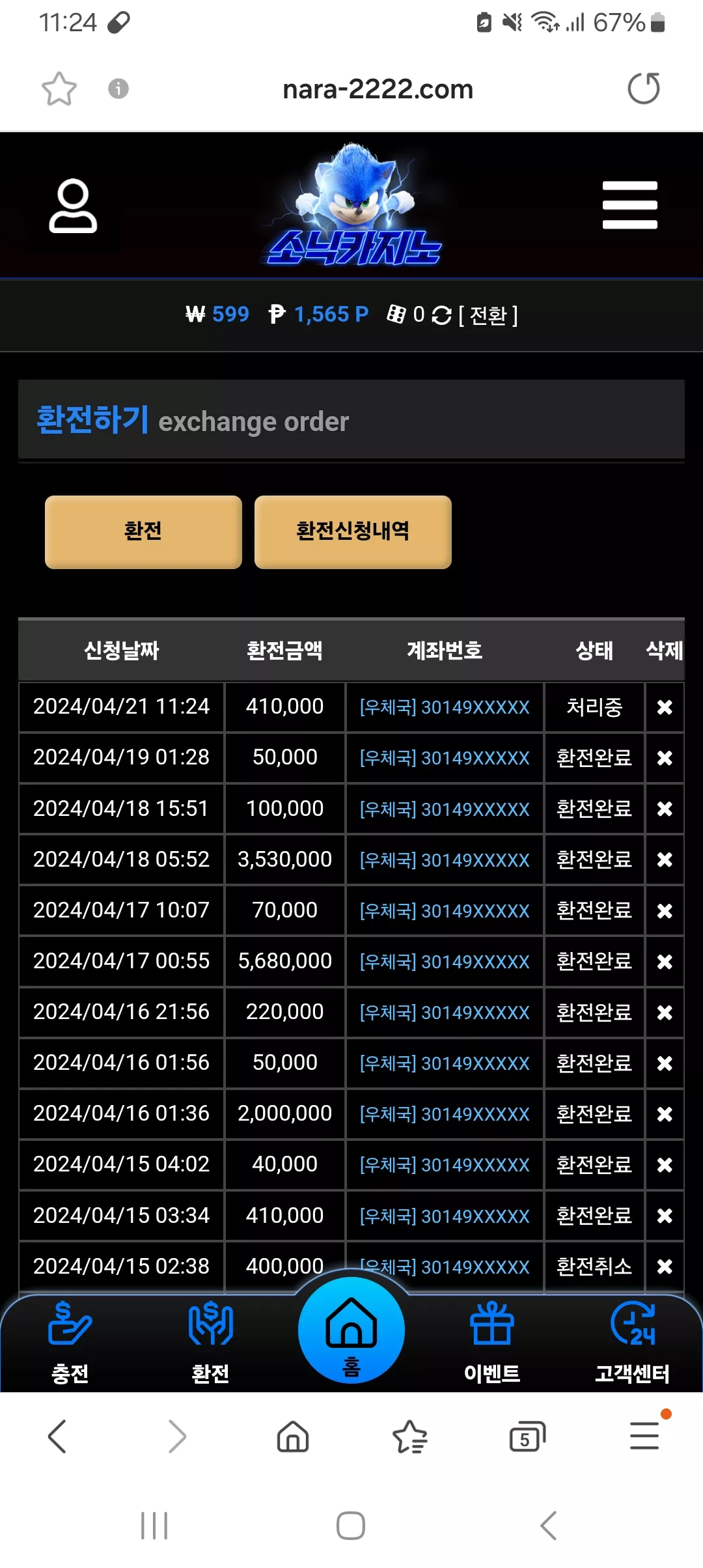Remove the 3,530,000 exchange record
This screenshot has width=703, height=1568.
pyautogui.click(x=665, y=860)
